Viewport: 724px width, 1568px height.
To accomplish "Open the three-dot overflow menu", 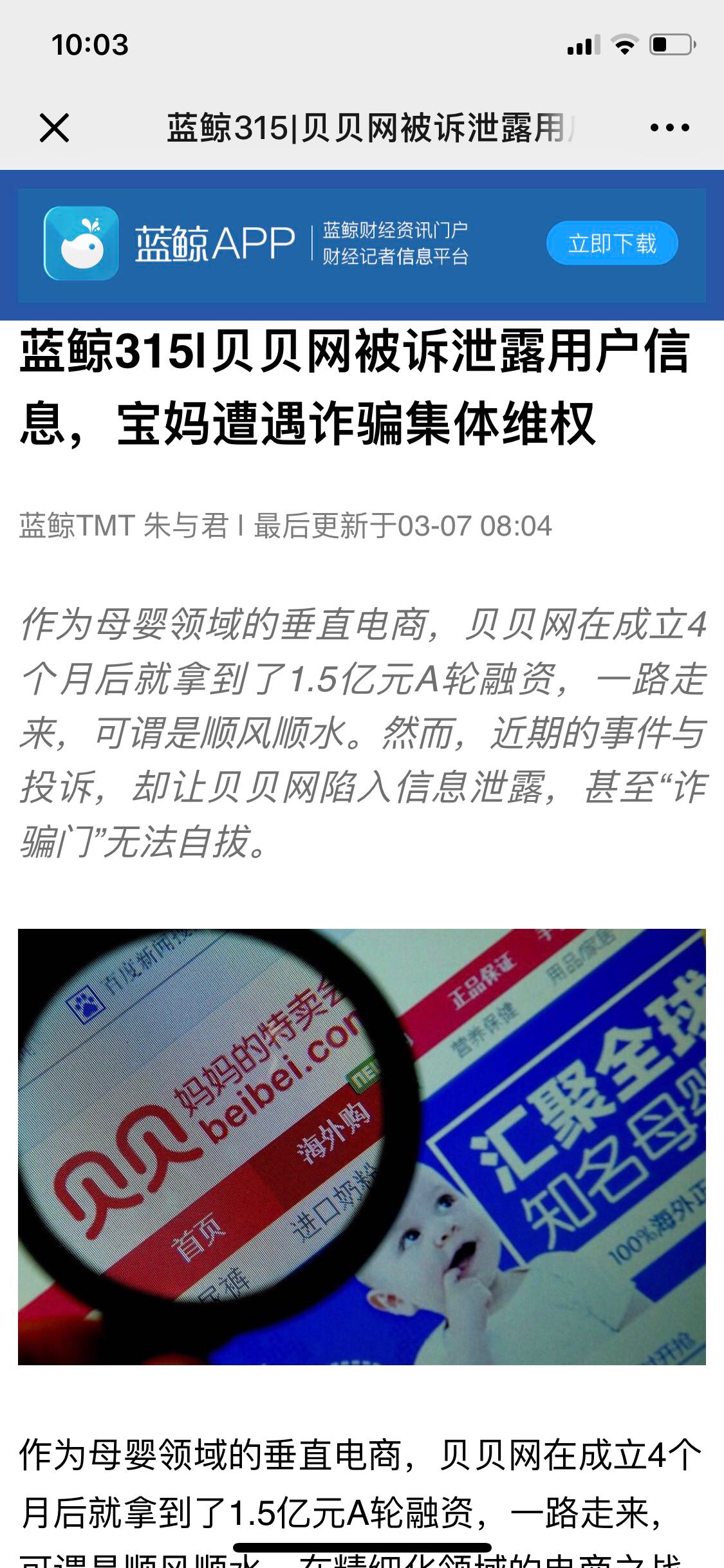I will tap(669, 127).
